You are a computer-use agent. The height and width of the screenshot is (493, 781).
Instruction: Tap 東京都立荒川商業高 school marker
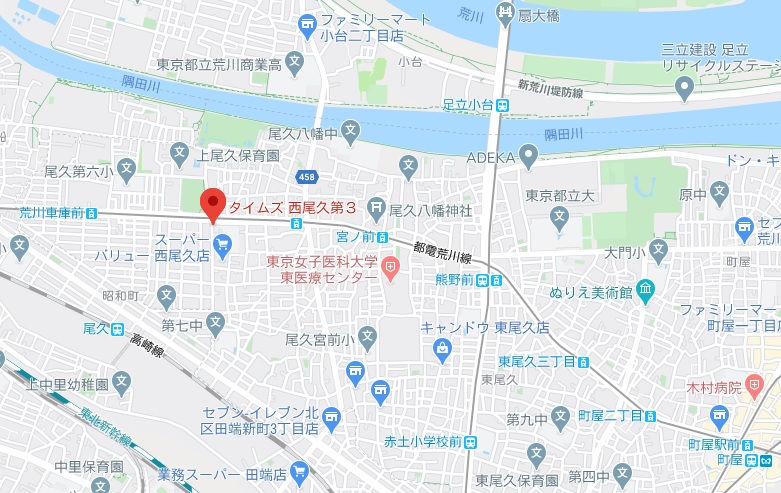[x=294, y=66]
